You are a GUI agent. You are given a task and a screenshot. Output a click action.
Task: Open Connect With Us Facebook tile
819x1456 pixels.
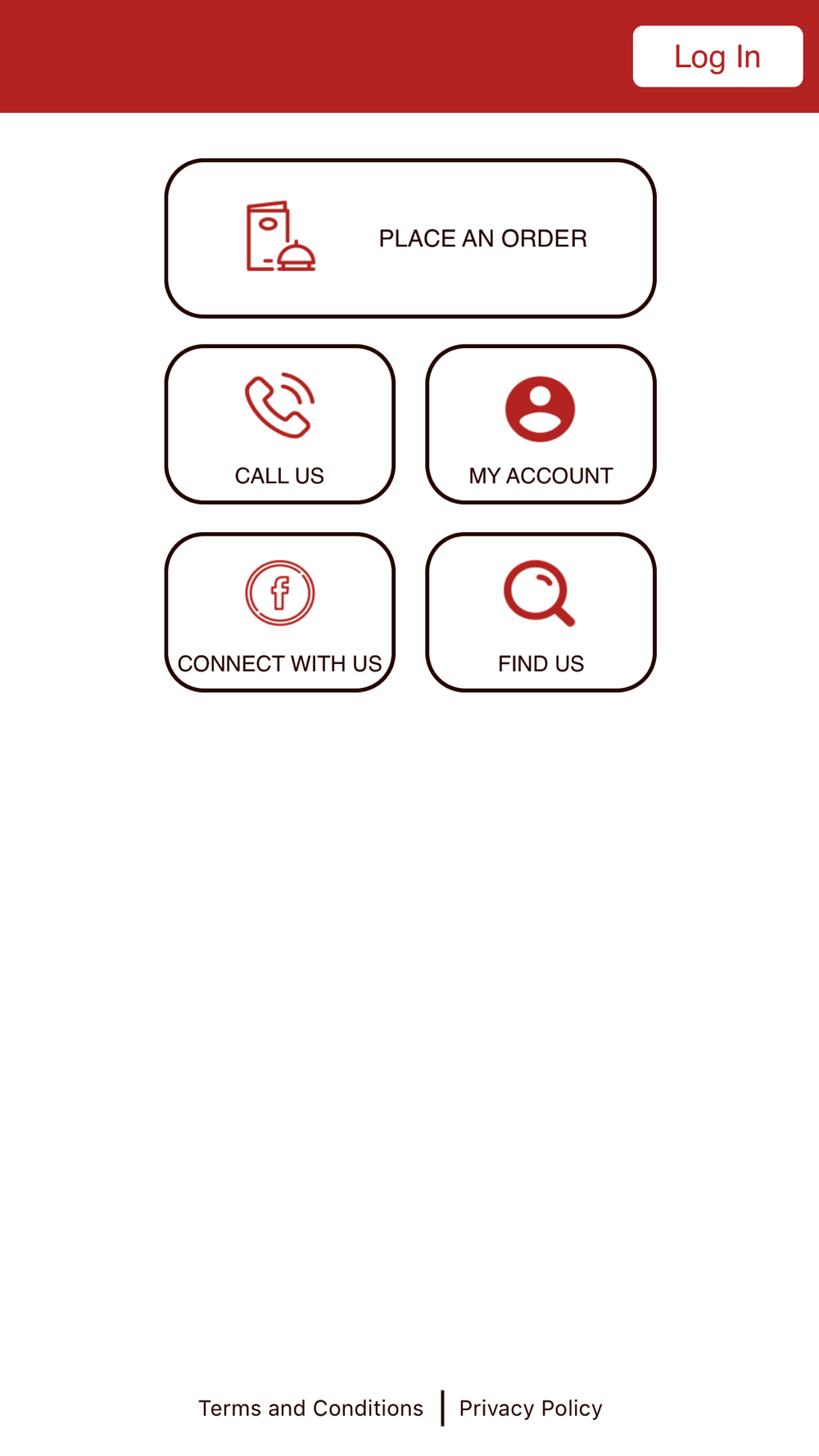tap(280, 613)
